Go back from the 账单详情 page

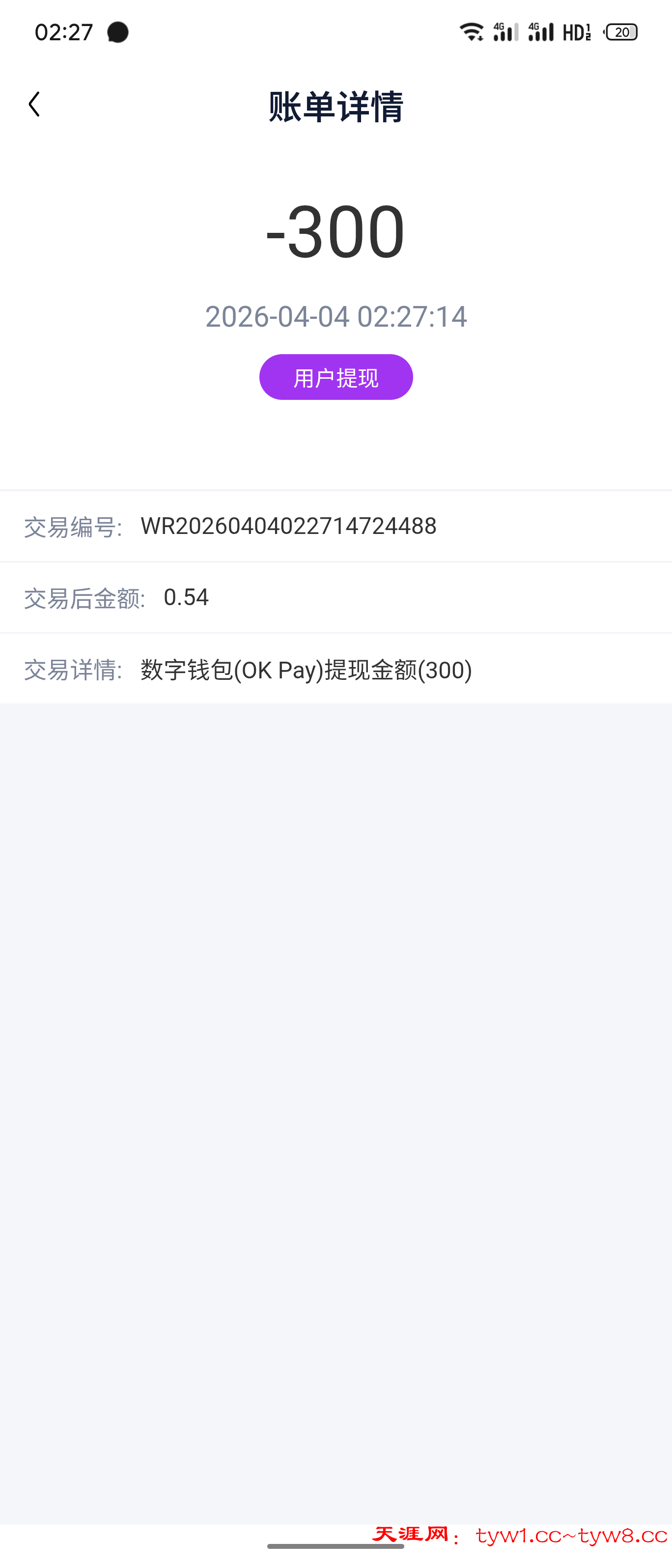35,105
